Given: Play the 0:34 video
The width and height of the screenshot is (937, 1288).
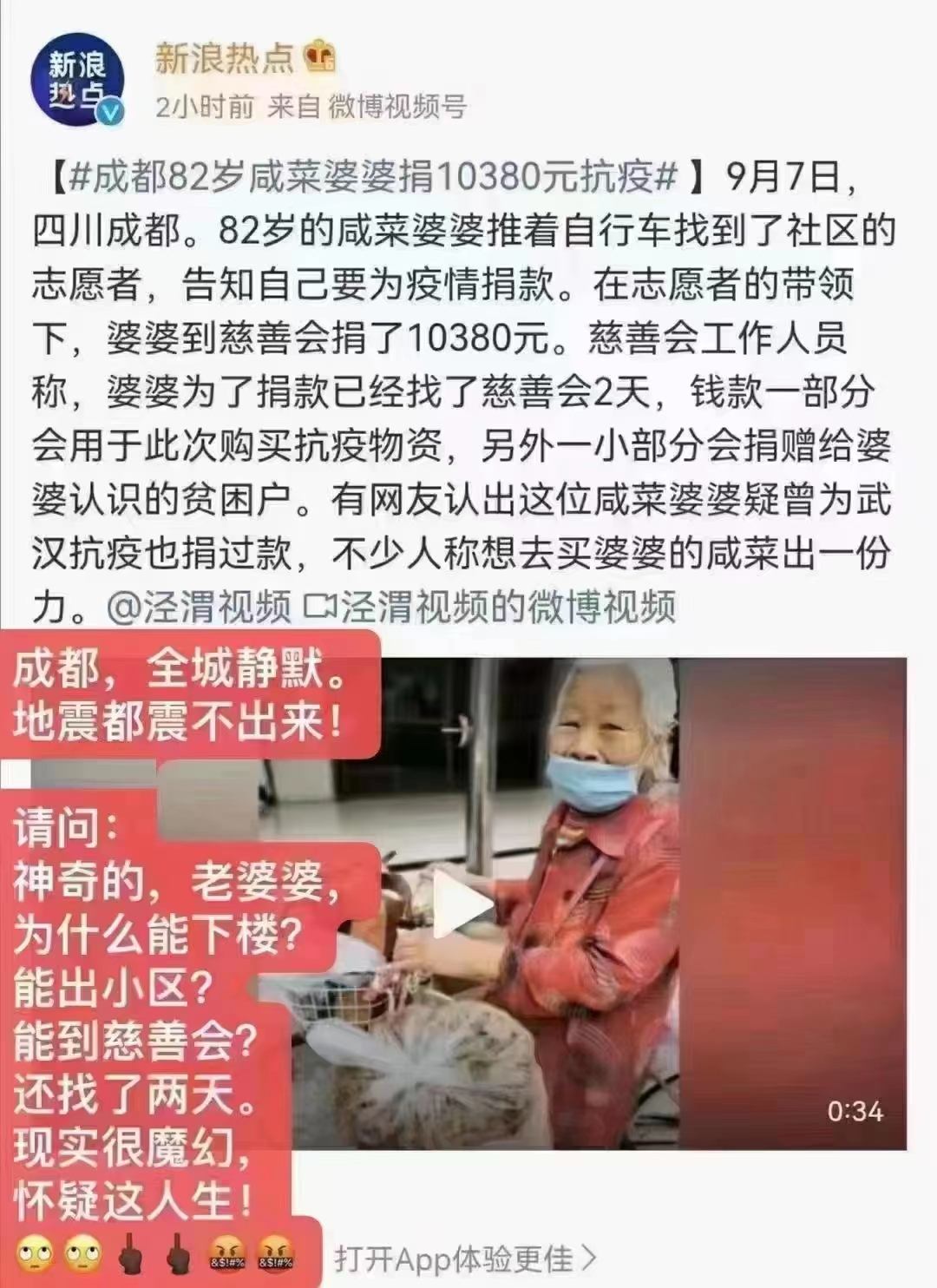Looking at the screenshot, I should [462, 904].
